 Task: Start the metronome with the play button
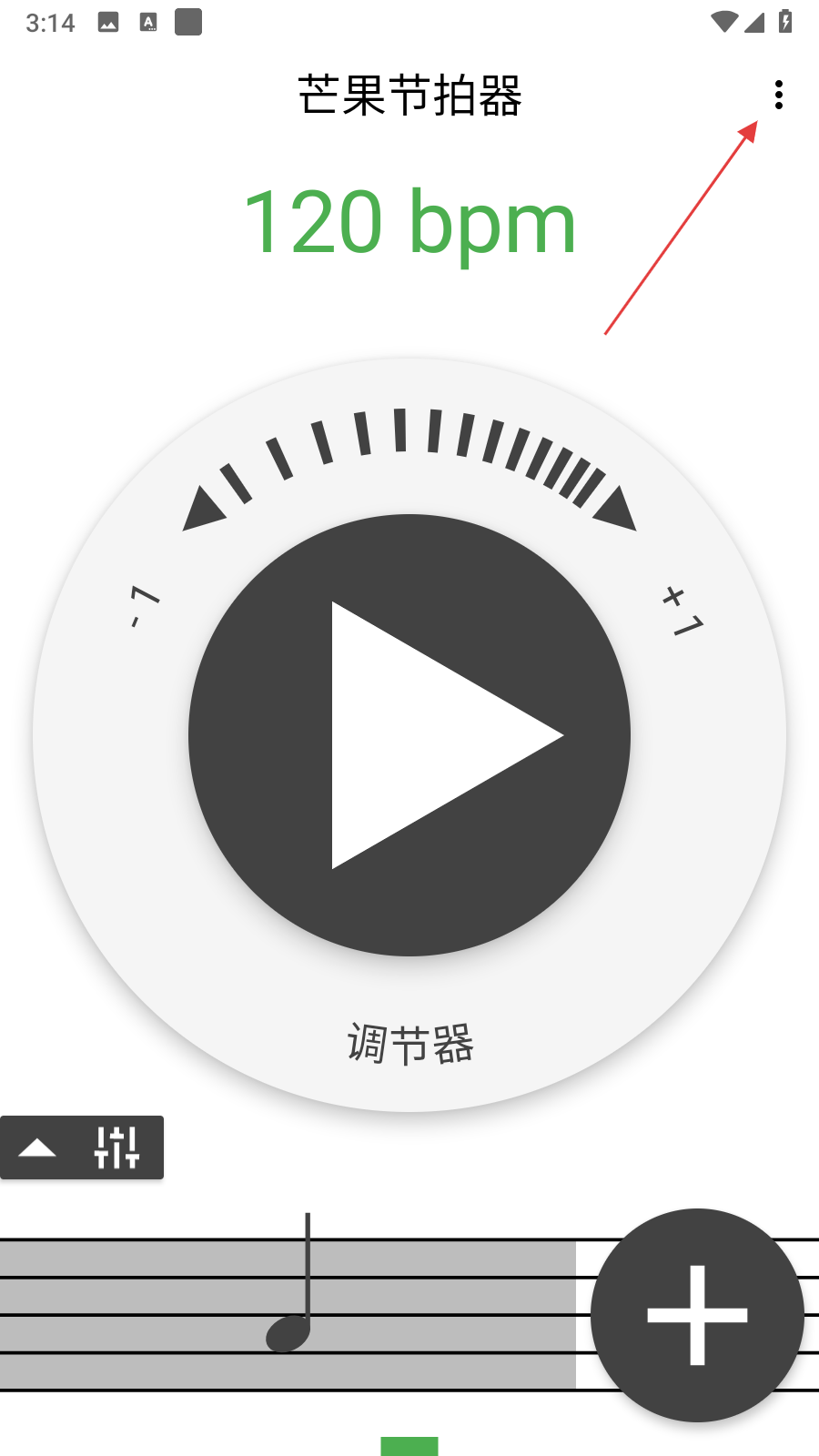(409, 735)
